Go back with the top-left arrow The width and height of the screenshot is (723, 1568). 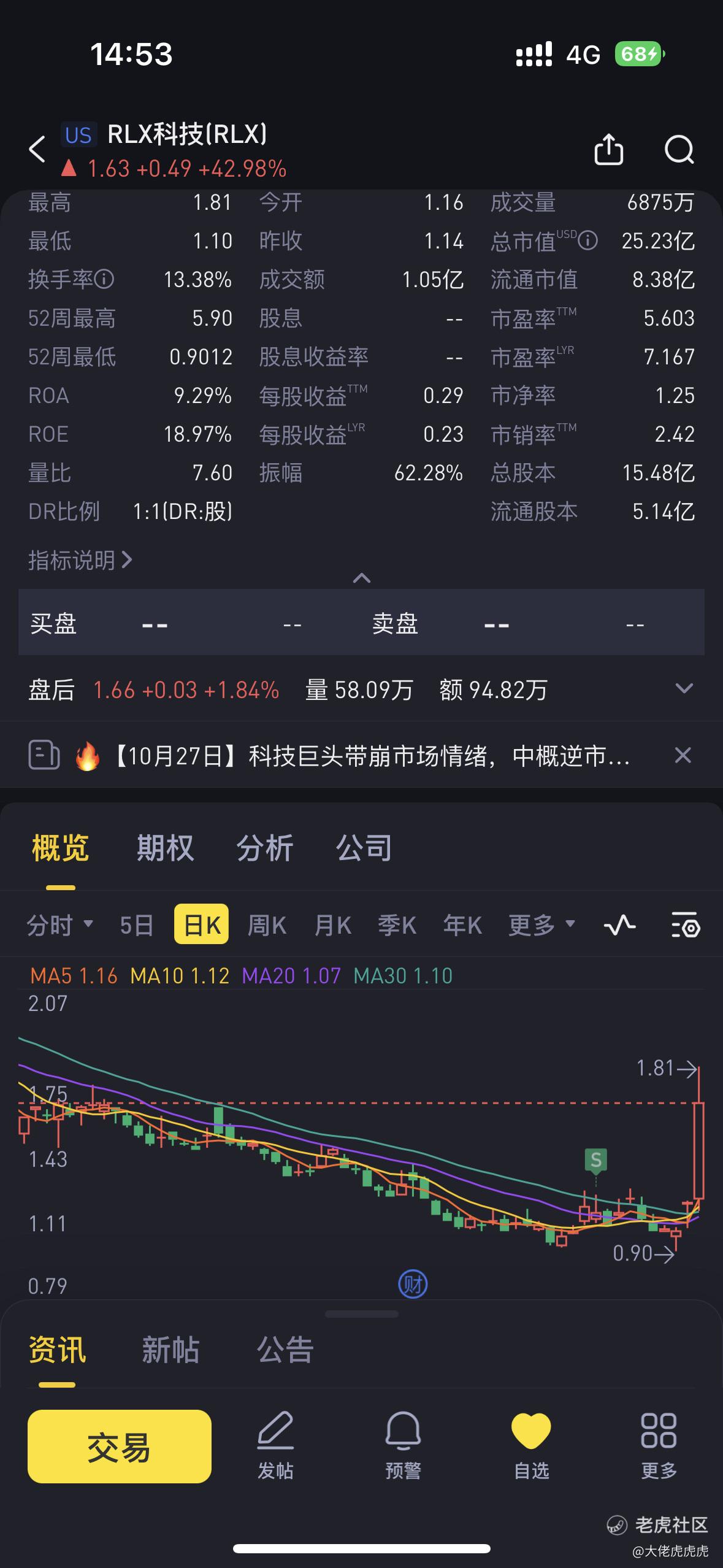pos(37,149)
